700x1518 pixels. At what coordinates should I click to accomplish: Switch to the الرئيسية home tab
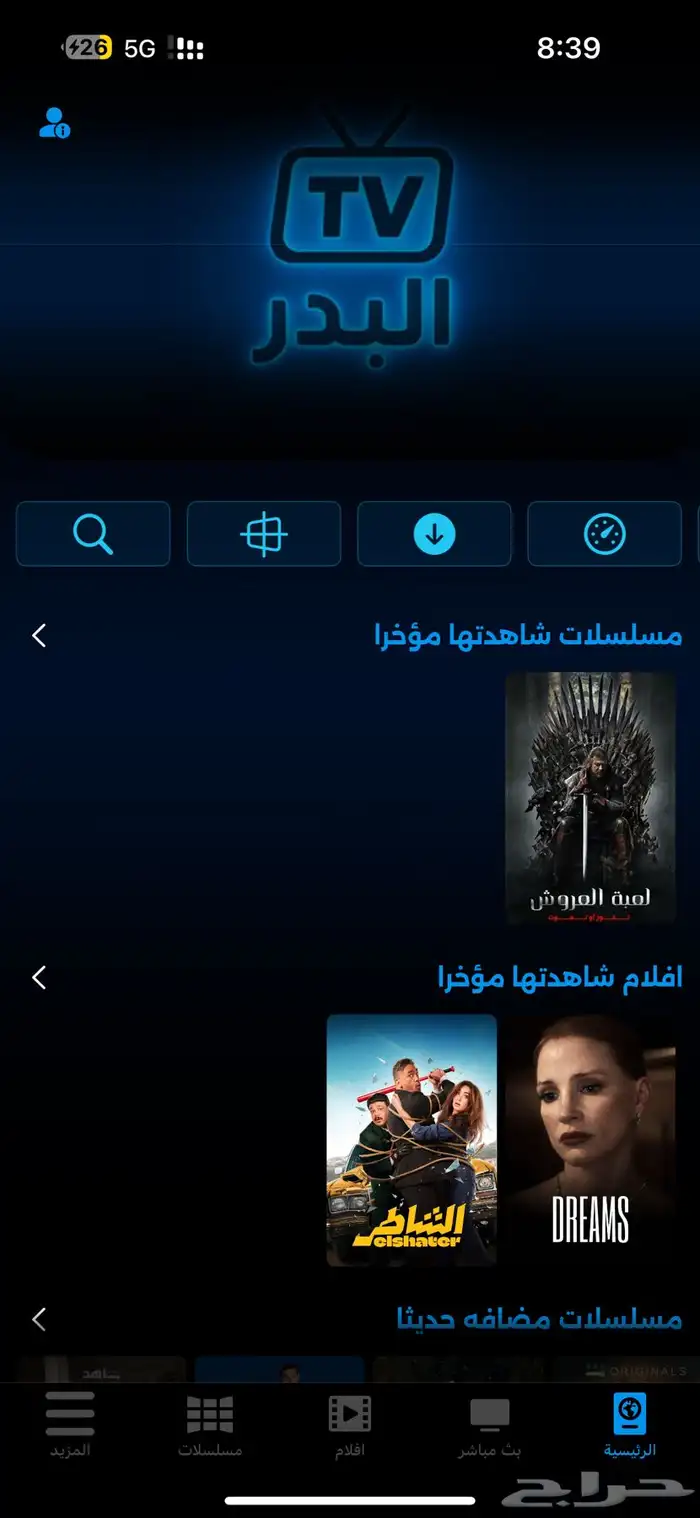[x=630, y=1426]
